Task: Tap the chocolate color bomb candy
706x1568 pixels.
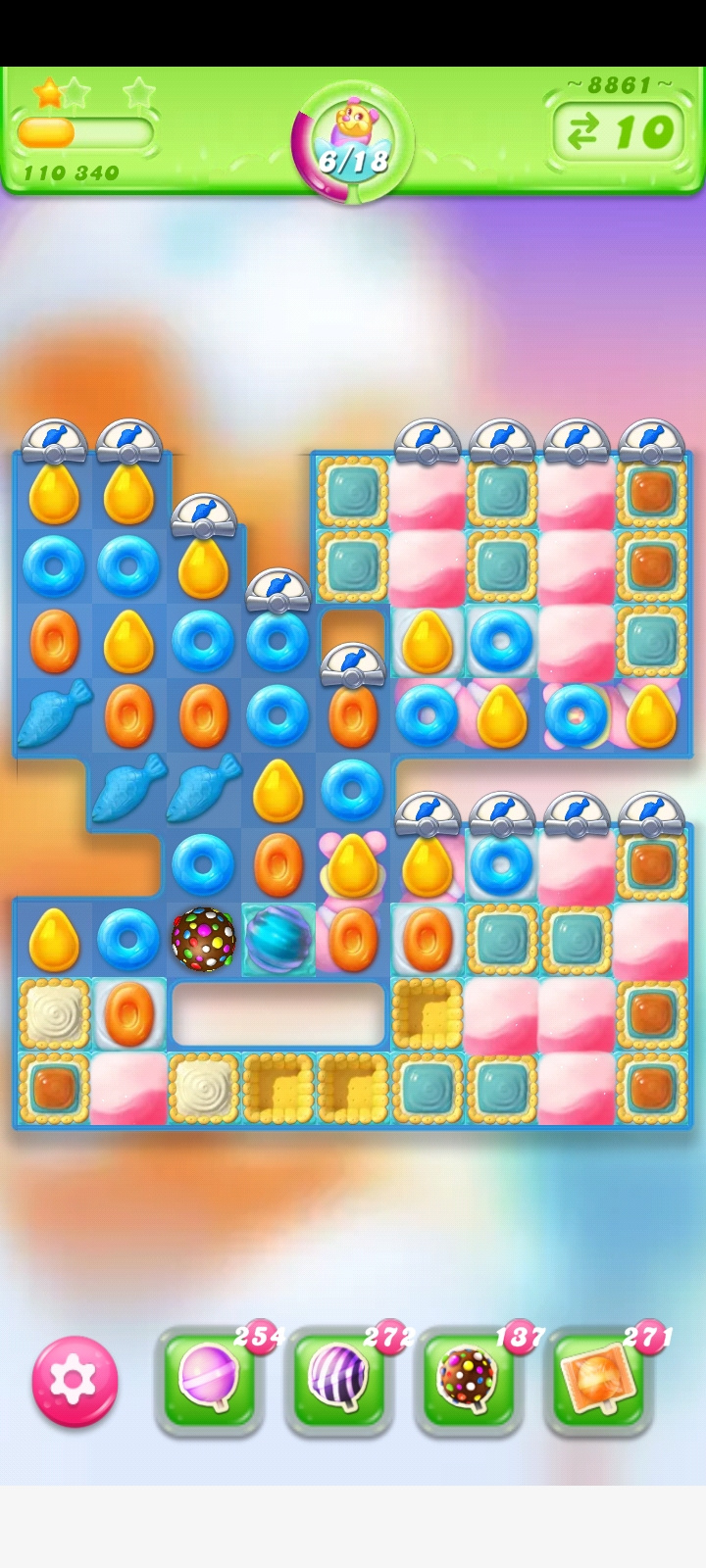Action: point(204,939)
